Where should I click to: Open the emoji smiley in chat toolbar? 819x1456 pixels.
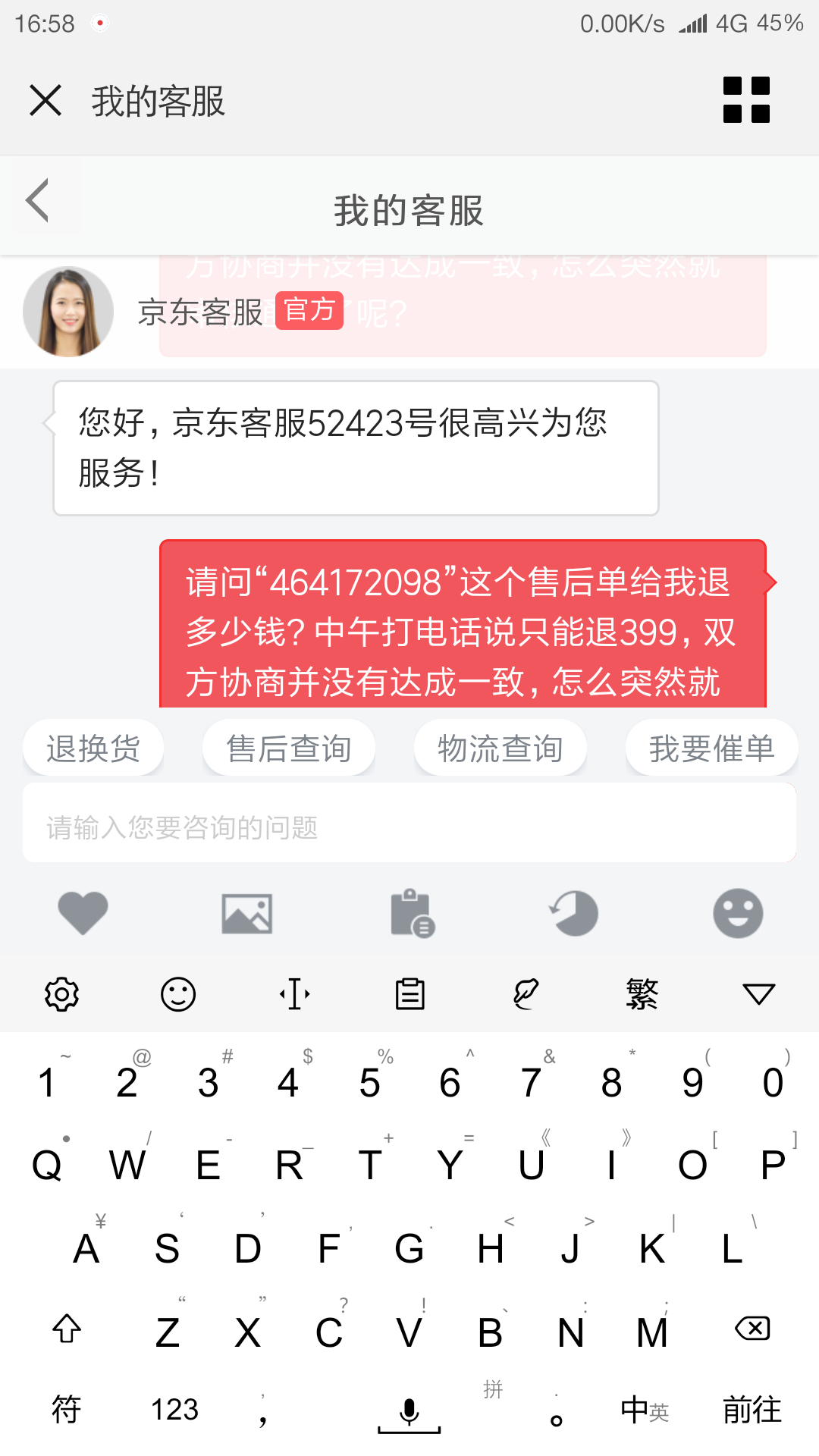(x=738, y=913)
